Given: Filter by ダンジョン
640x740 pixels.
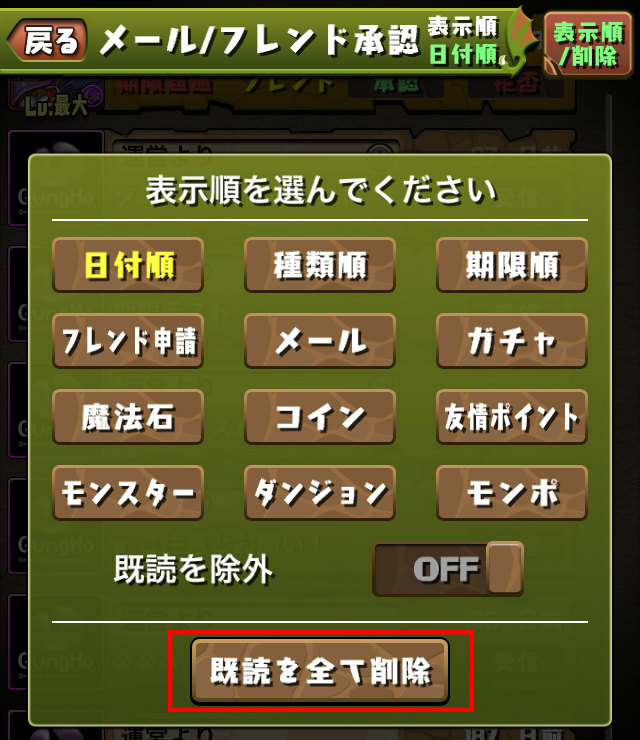Looking at the screenshot, I should click(x=320, y=493).
